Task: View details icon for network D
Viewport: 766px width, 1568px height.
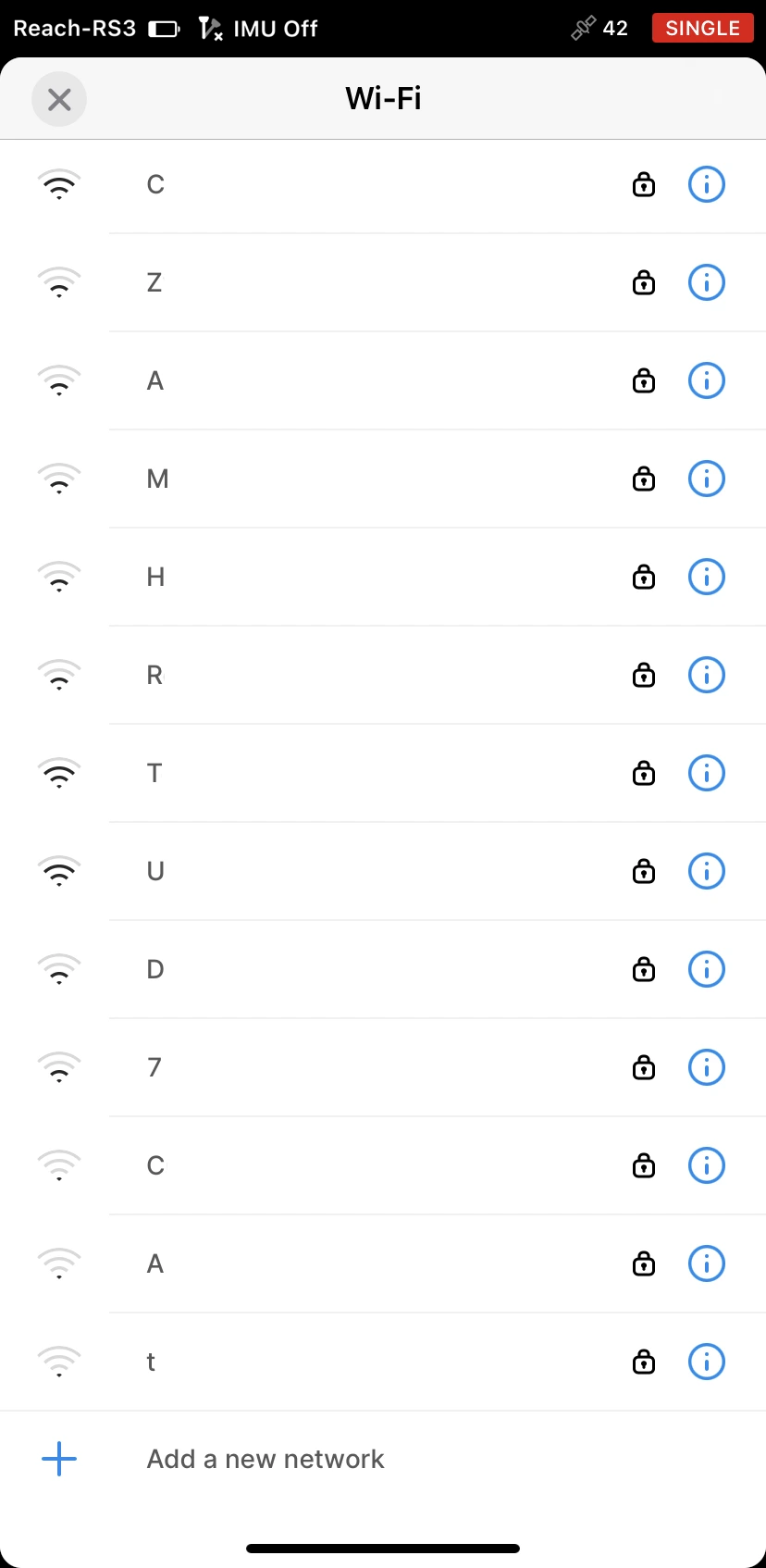Action: pyautogui.click(x=707, y=969)
